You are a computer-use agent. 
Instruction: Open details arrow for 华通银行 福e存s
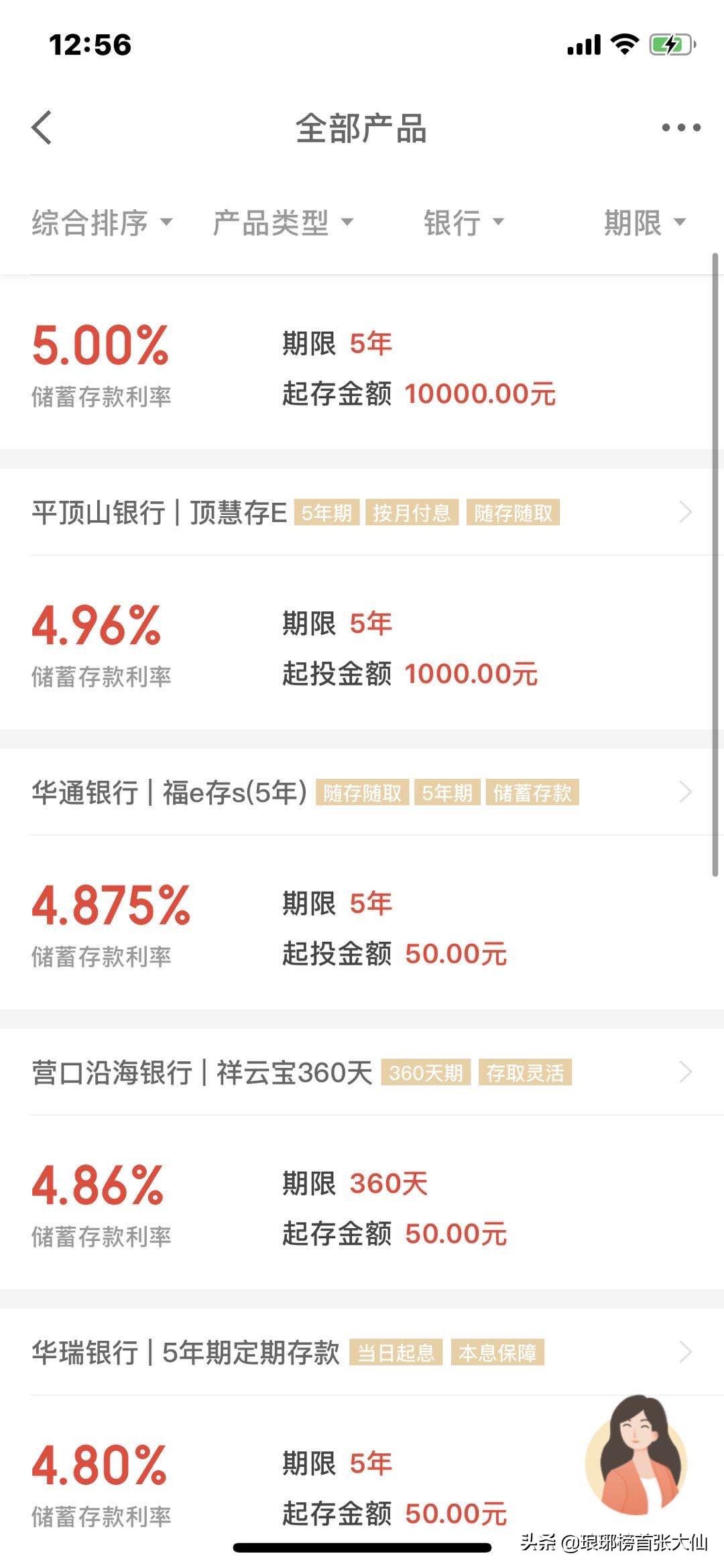click(685, 792)
